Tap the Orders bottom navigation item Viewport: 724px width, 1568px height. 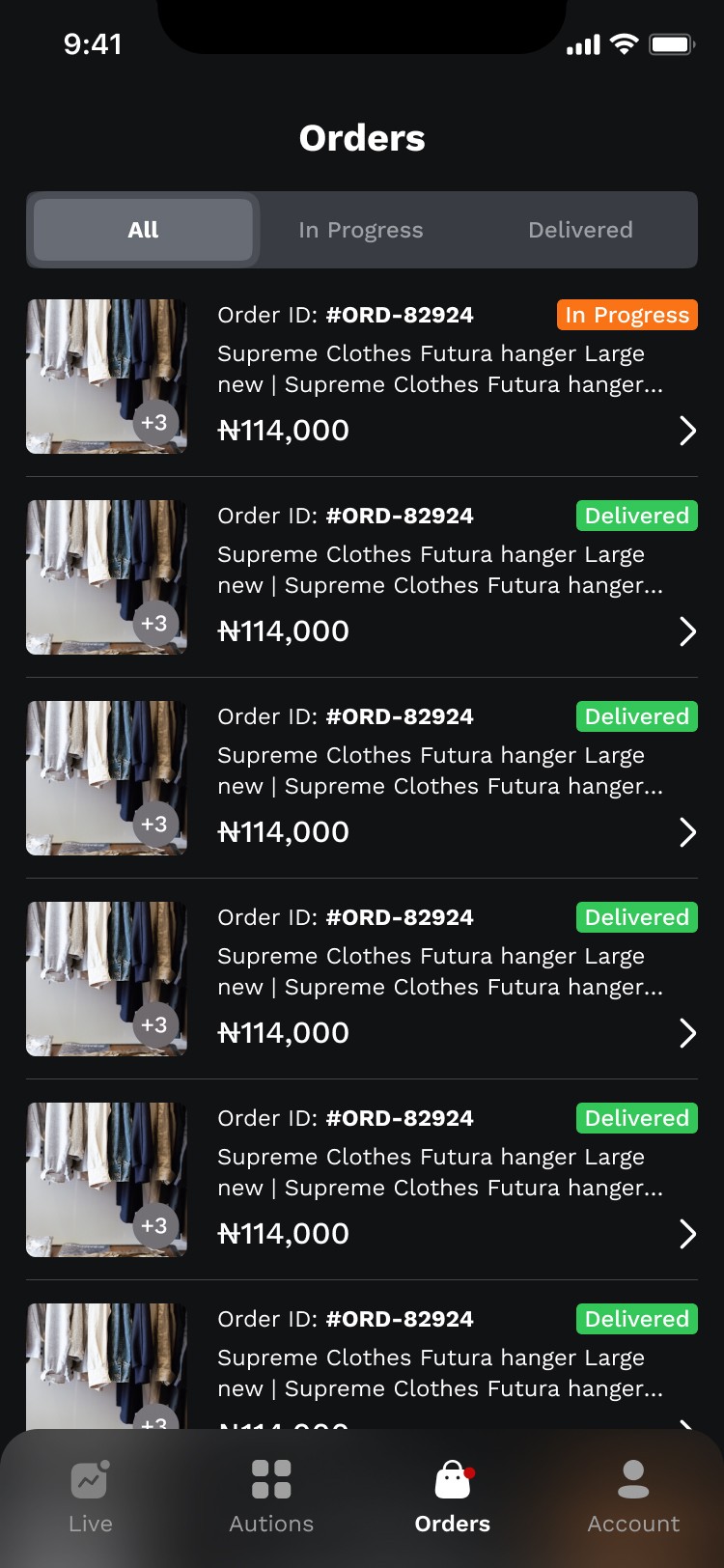tap(453, 1497)
